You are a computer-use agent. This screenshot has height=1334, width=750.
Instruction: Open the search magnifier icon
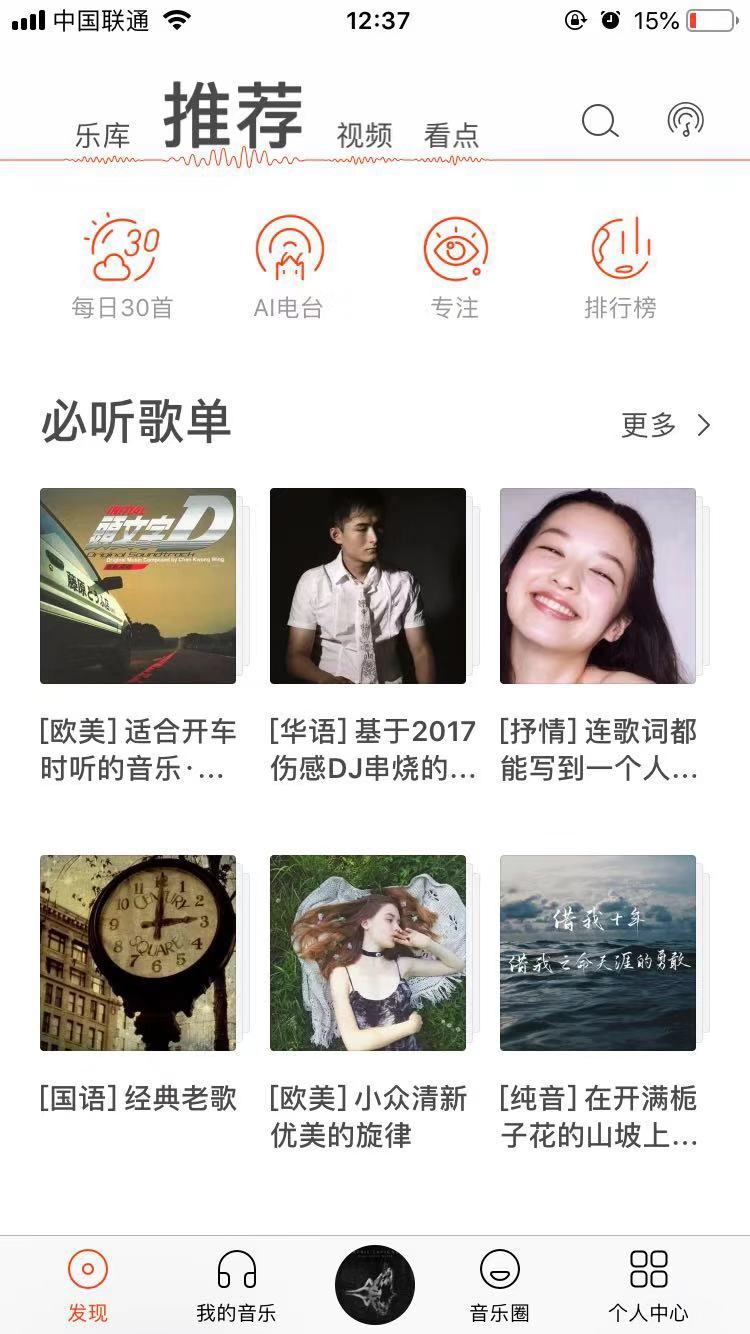[600, 121]
